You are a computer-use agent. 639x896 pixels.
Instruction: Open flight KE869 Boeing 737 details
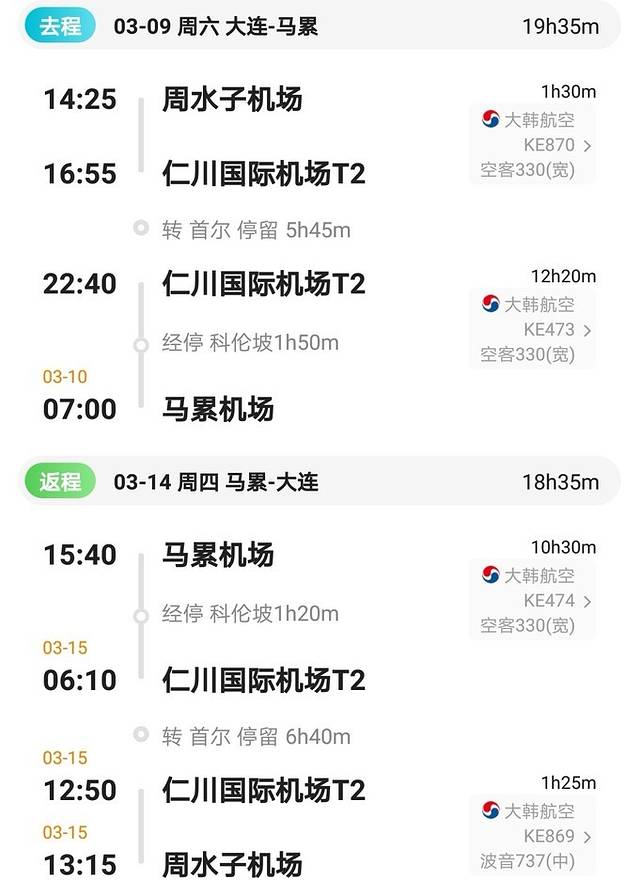(x=534, y=836)
